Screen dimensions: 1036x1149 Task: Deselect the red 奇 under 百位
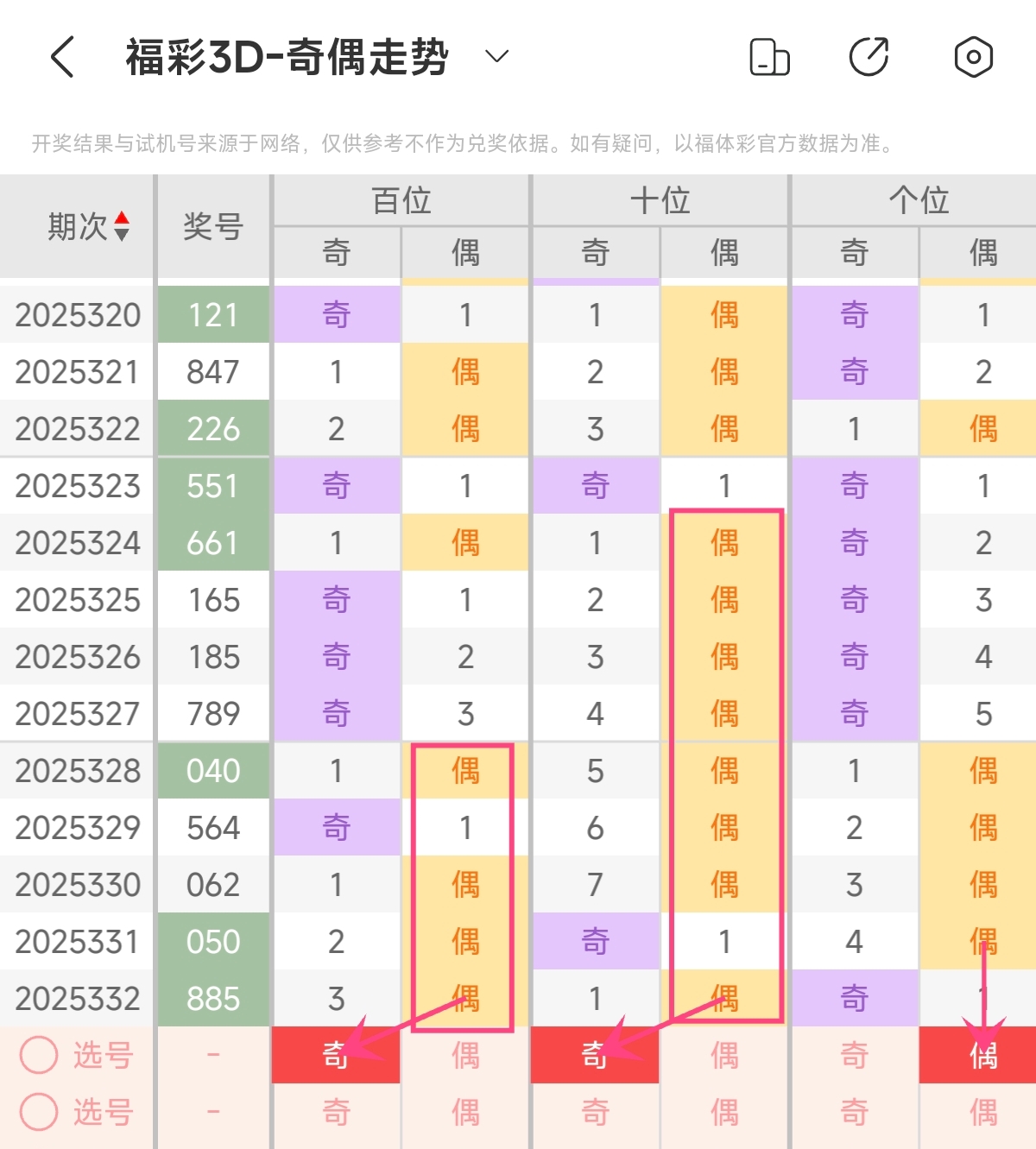tap(336, 1054)
